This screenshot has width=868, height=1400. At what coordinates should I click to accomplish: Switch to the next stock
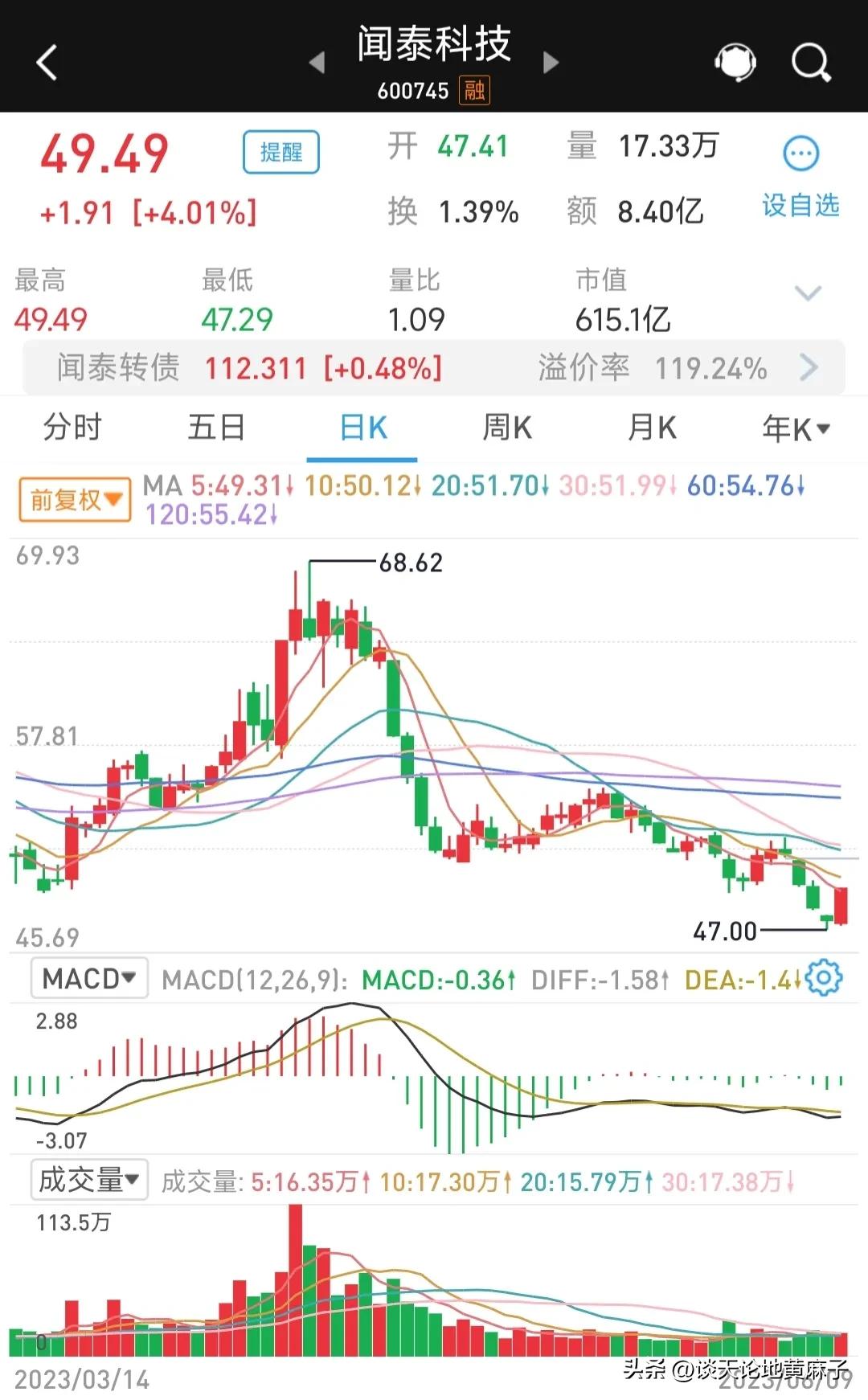tap(551, 63)
